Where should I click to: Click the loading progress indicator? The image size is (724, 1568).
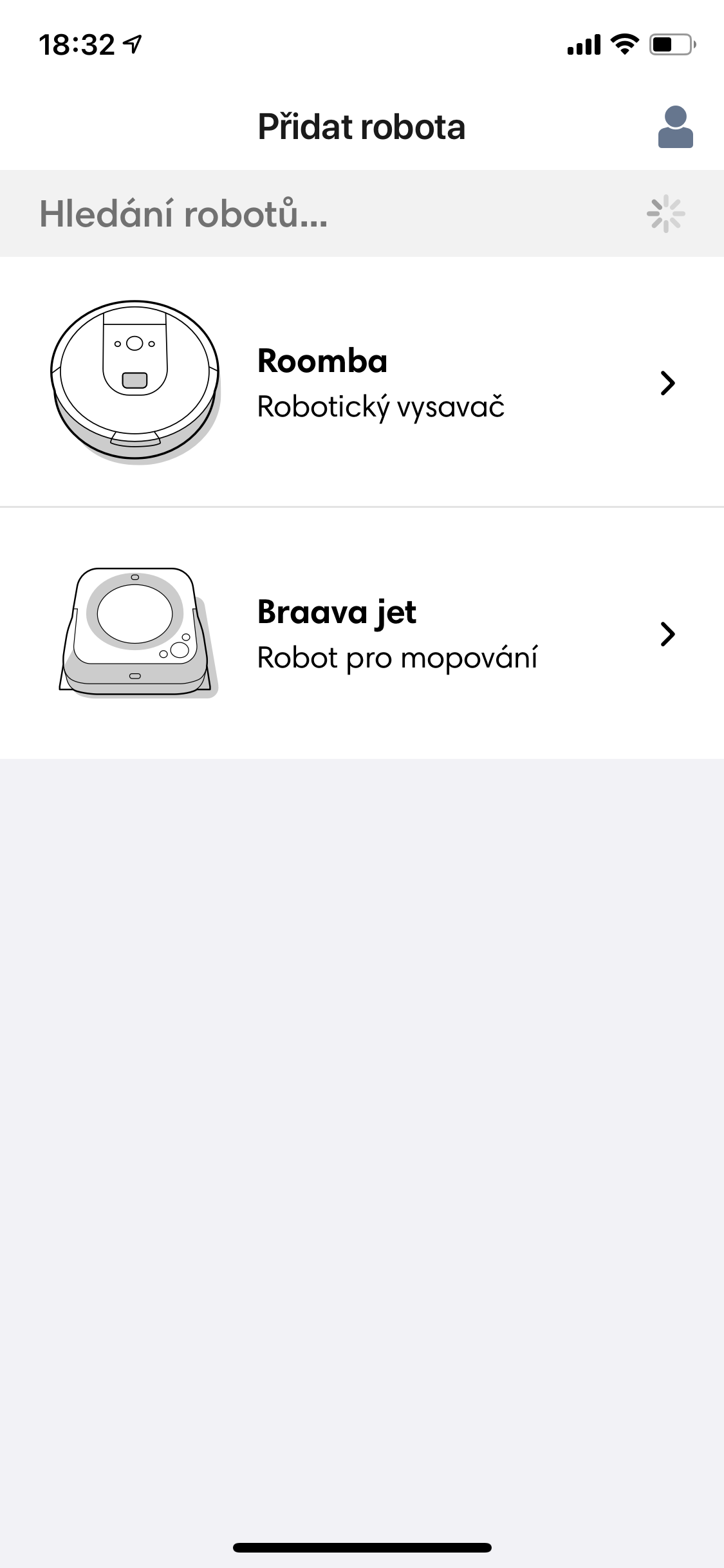tap(665, 214)
